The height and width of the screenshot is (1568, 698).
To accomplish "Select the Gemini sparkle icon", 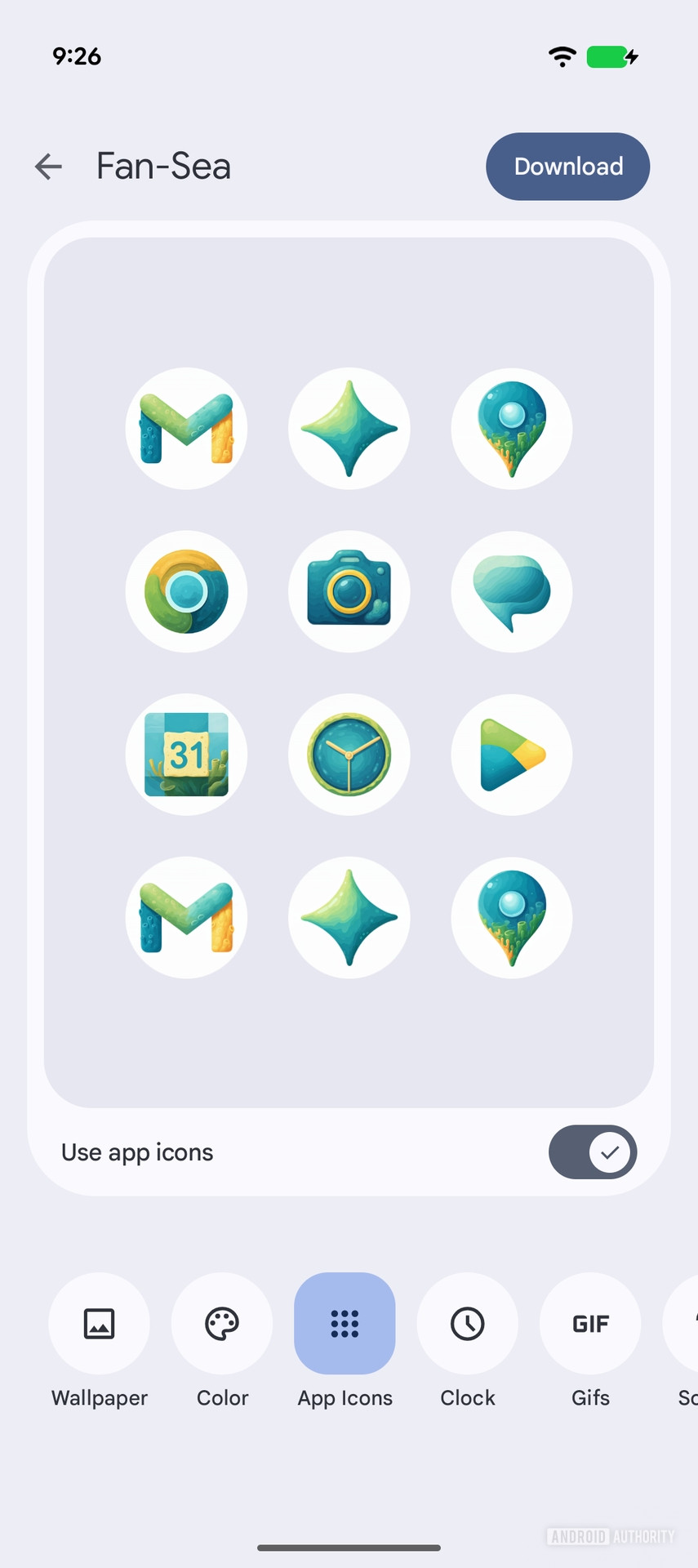I will pyautogui.click(x=349, y=429).
